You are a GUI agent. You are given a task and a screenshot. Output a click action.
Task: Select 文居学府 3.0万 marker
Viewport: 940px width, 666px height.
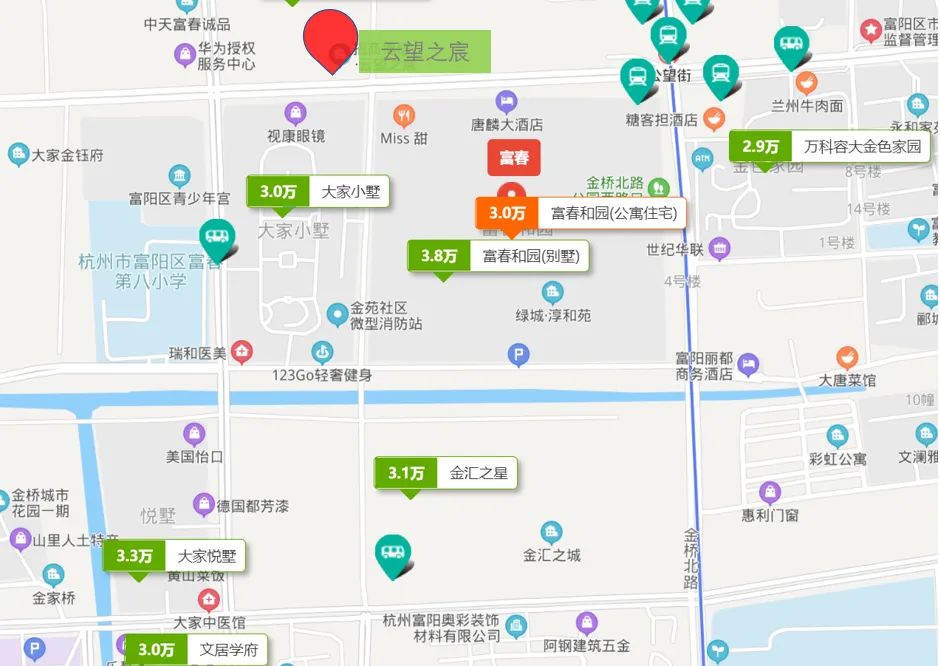[196, 649]
